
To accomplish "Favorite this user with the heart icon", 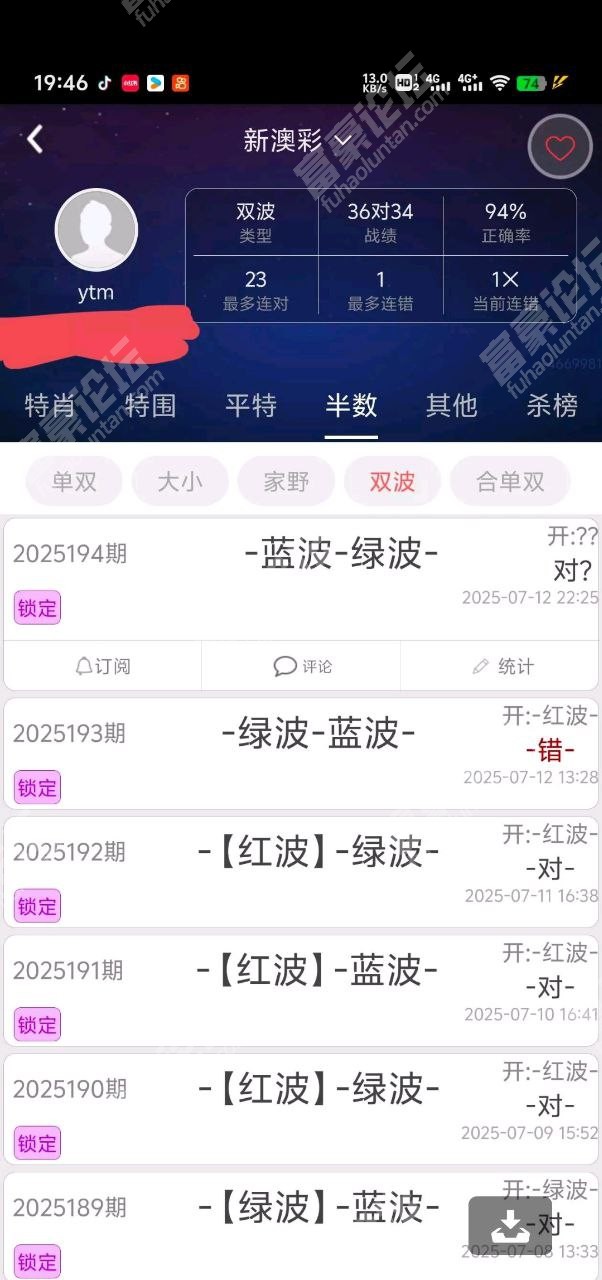I will (x=560, y=148).
